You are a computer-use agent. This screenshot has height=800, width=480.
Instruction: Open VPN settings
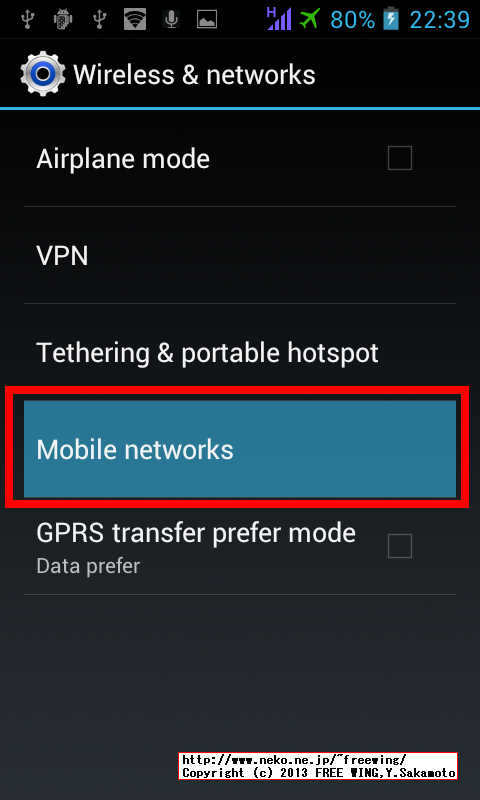tap(240, 255)
